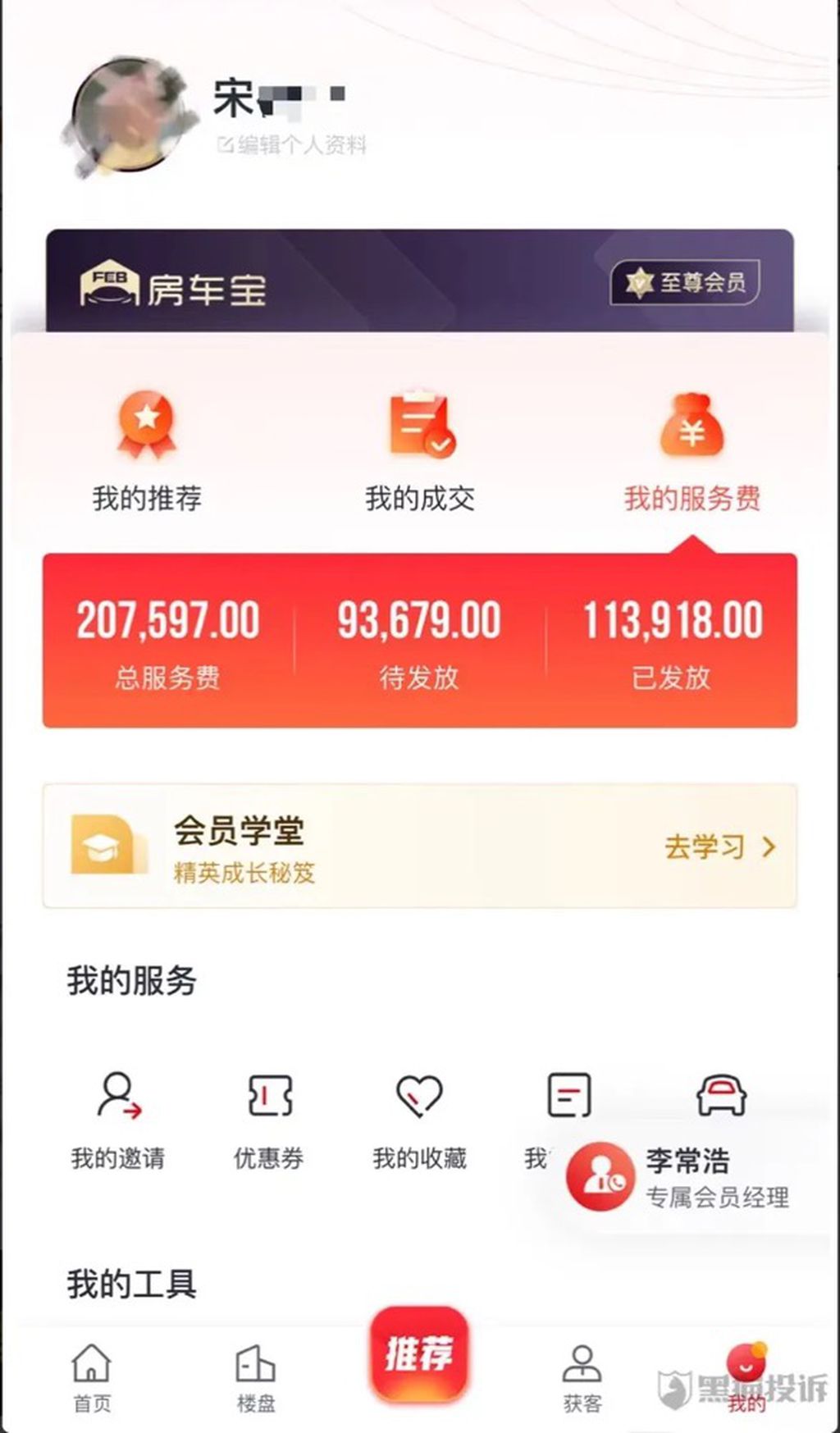Open the 我的 tab
Viewport: 840px width, 1433px height.
(746, 1378)
